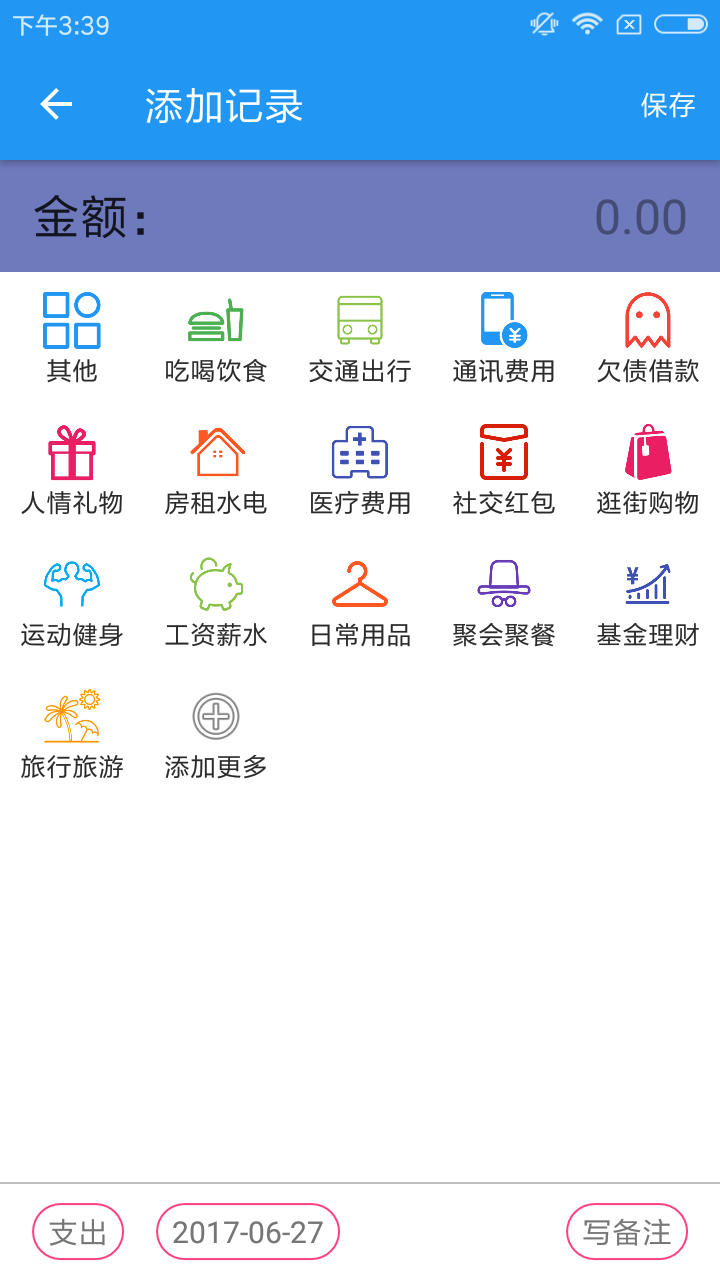Tap the 金额 amount field to enter money
The image size is (720, 1280).
[360, 216]
